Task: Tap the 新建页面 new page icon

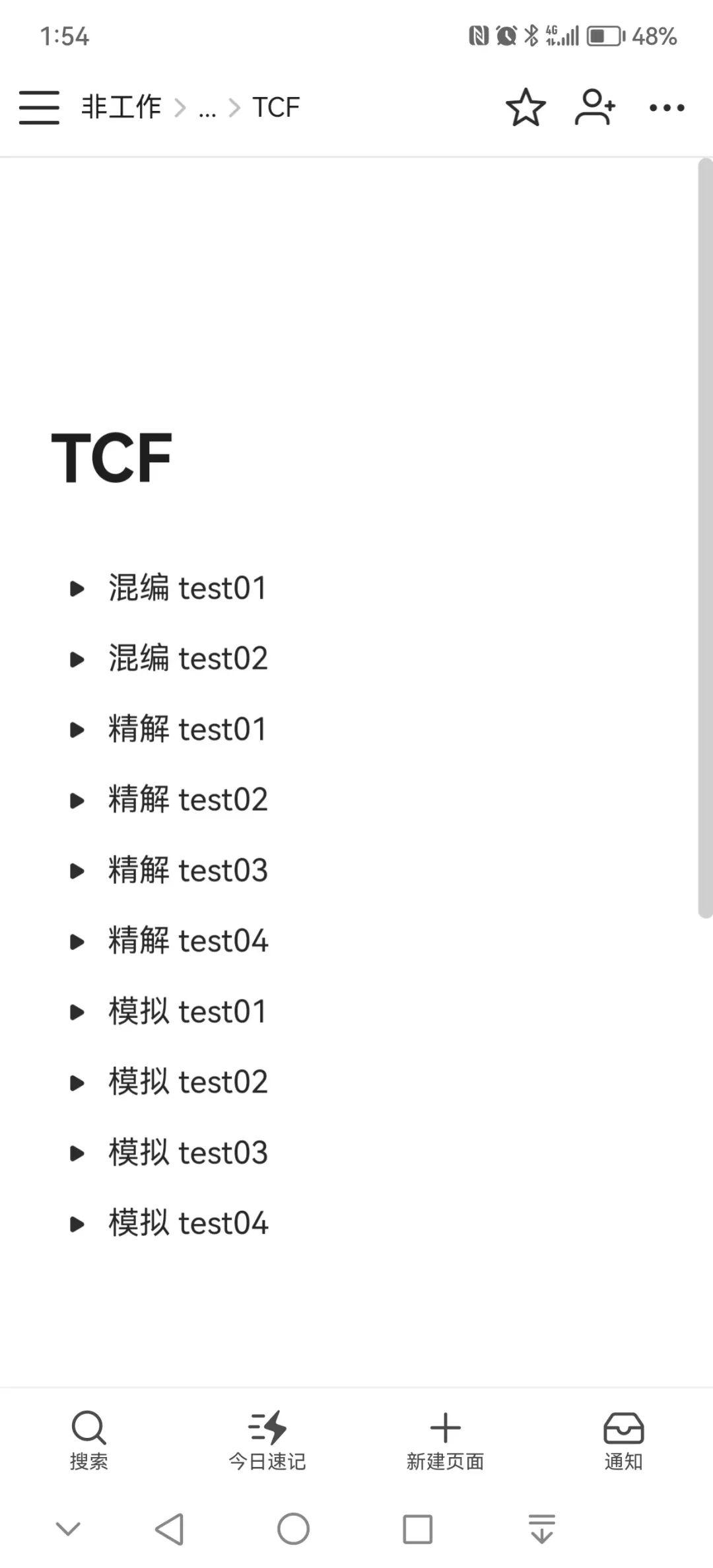Action: point(446,1441)
